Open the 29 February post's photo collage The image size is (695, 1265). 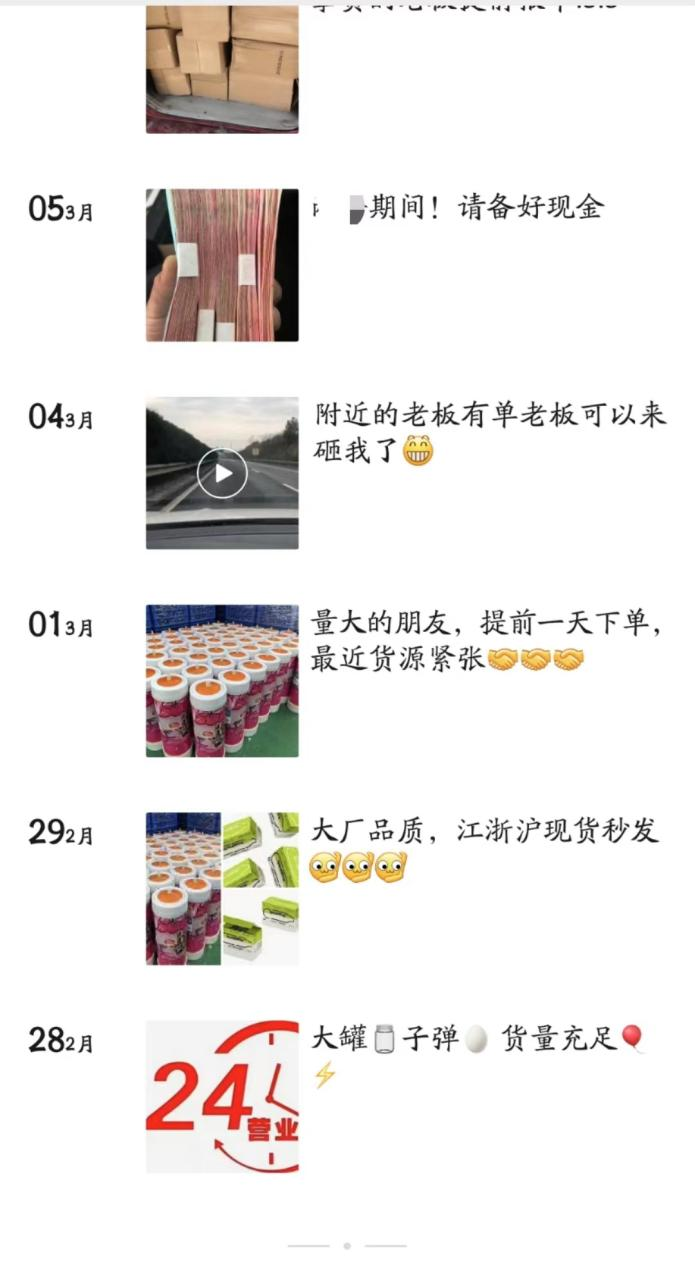(x=222, y=888)
